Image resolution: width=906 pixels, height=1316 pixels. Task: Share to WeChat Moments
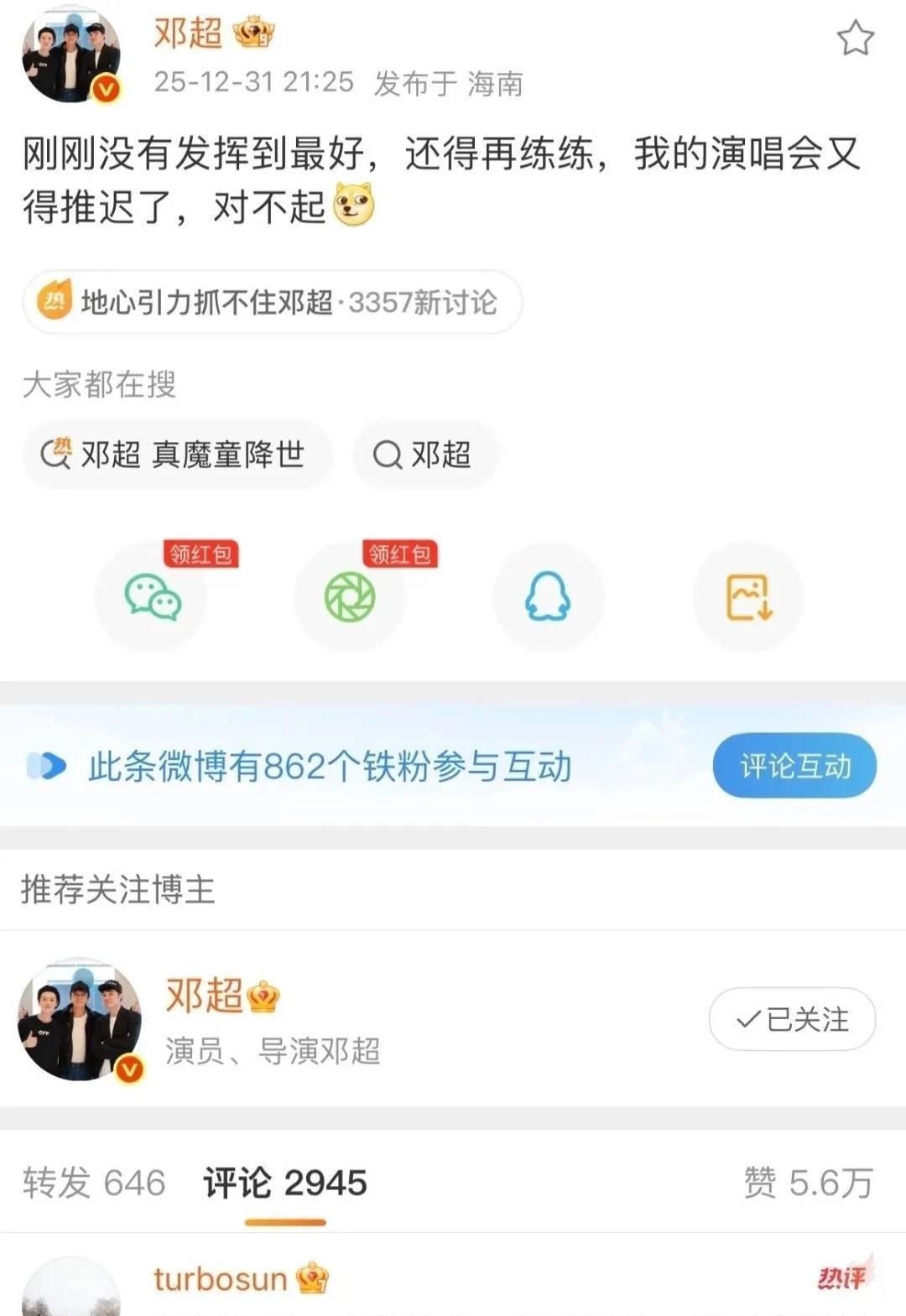[350, 597]
